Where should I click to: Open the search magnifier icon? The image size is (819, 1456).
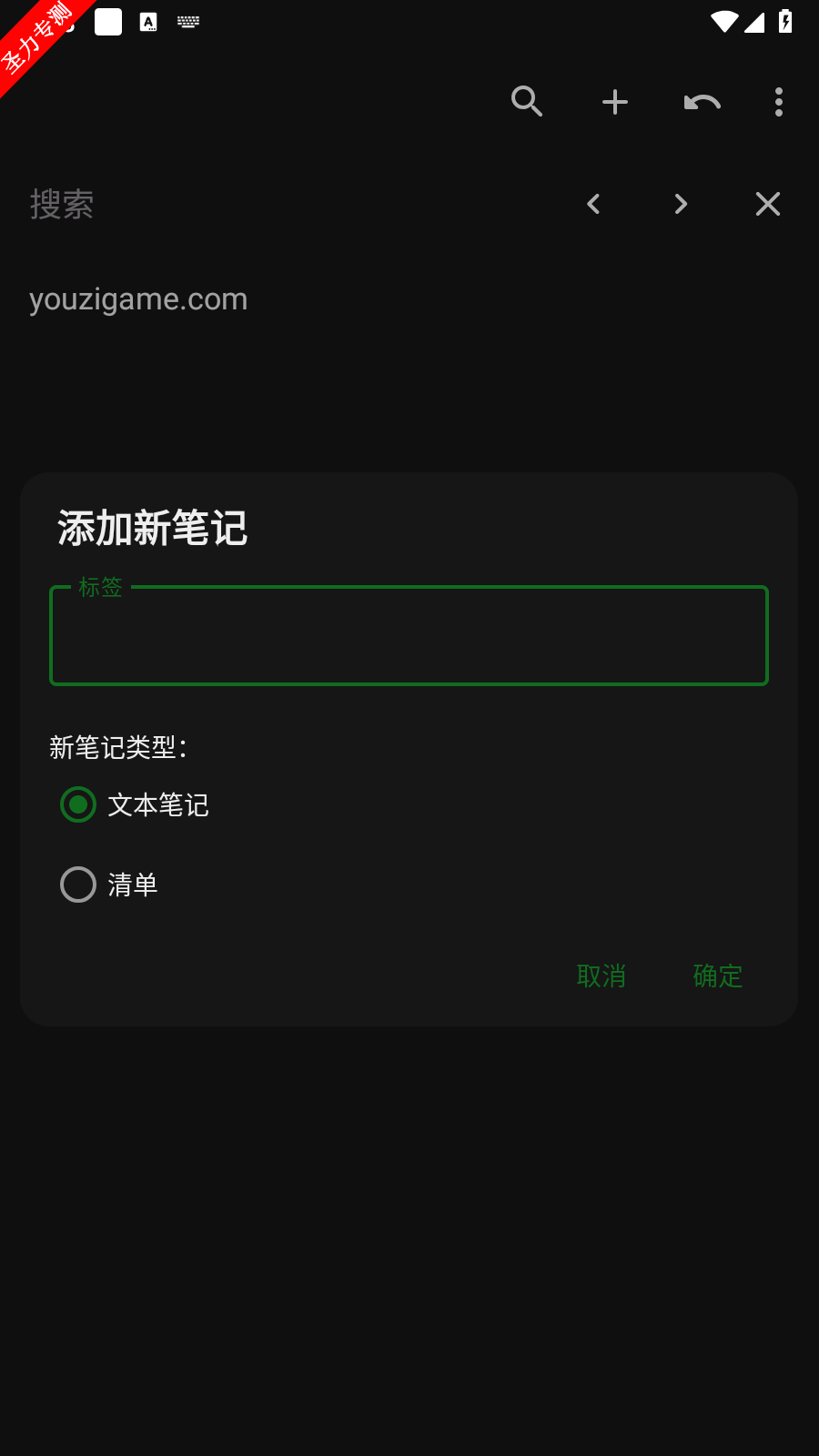[527, 101]
